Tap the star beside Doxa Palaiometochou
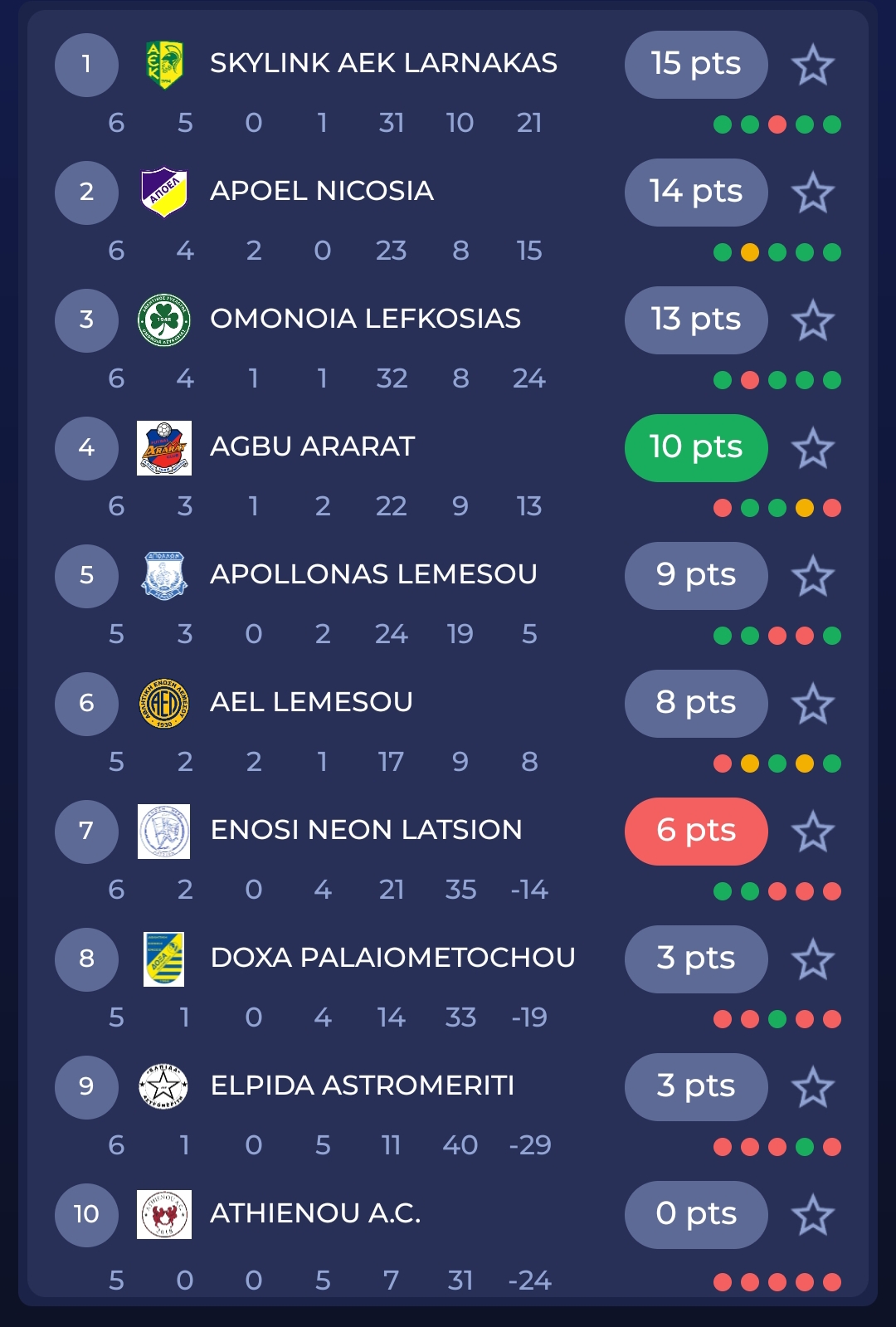The image size is (896, 1327). tap(812, 960)
